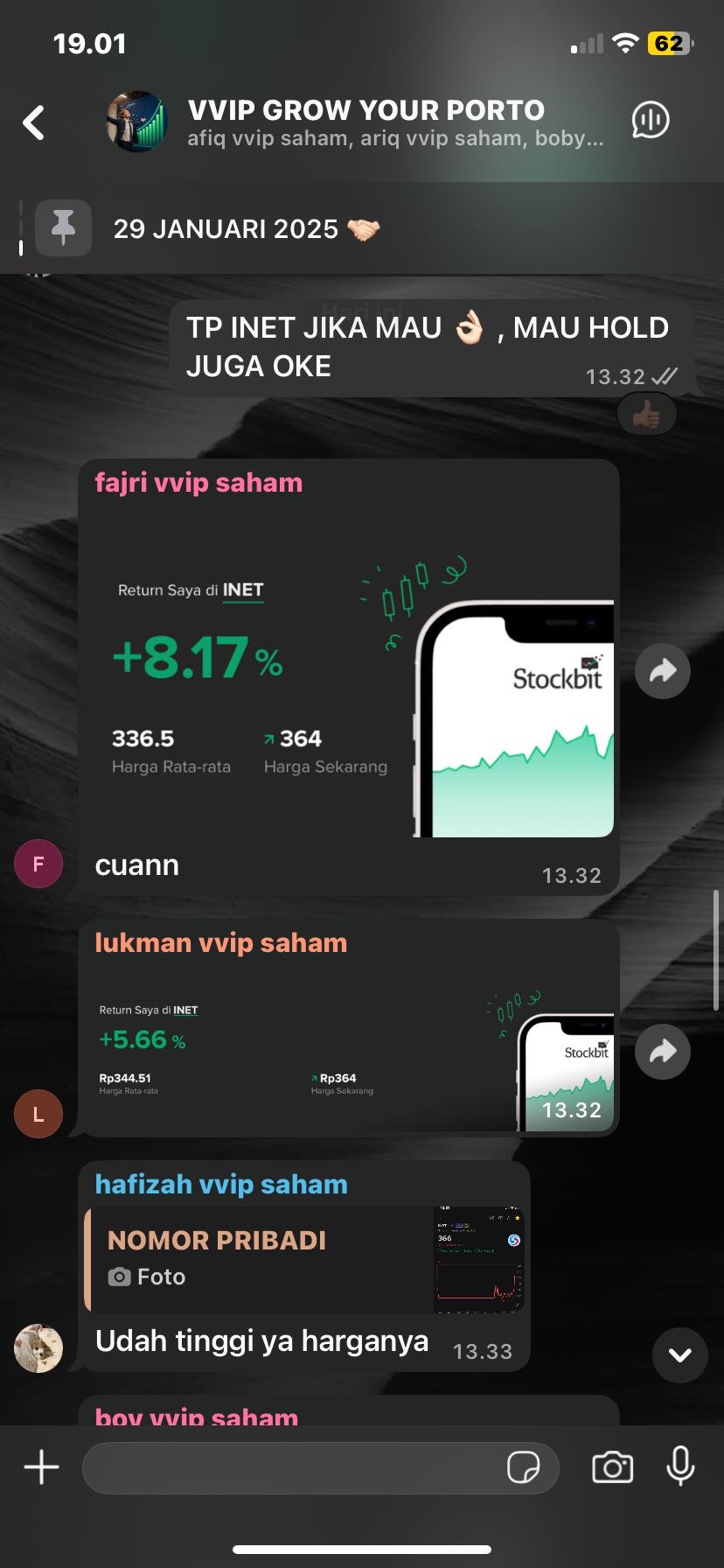Jump down to the latest messages
The width and height of the screenshot is (724, 1568).
click(x=679, y=1355)
